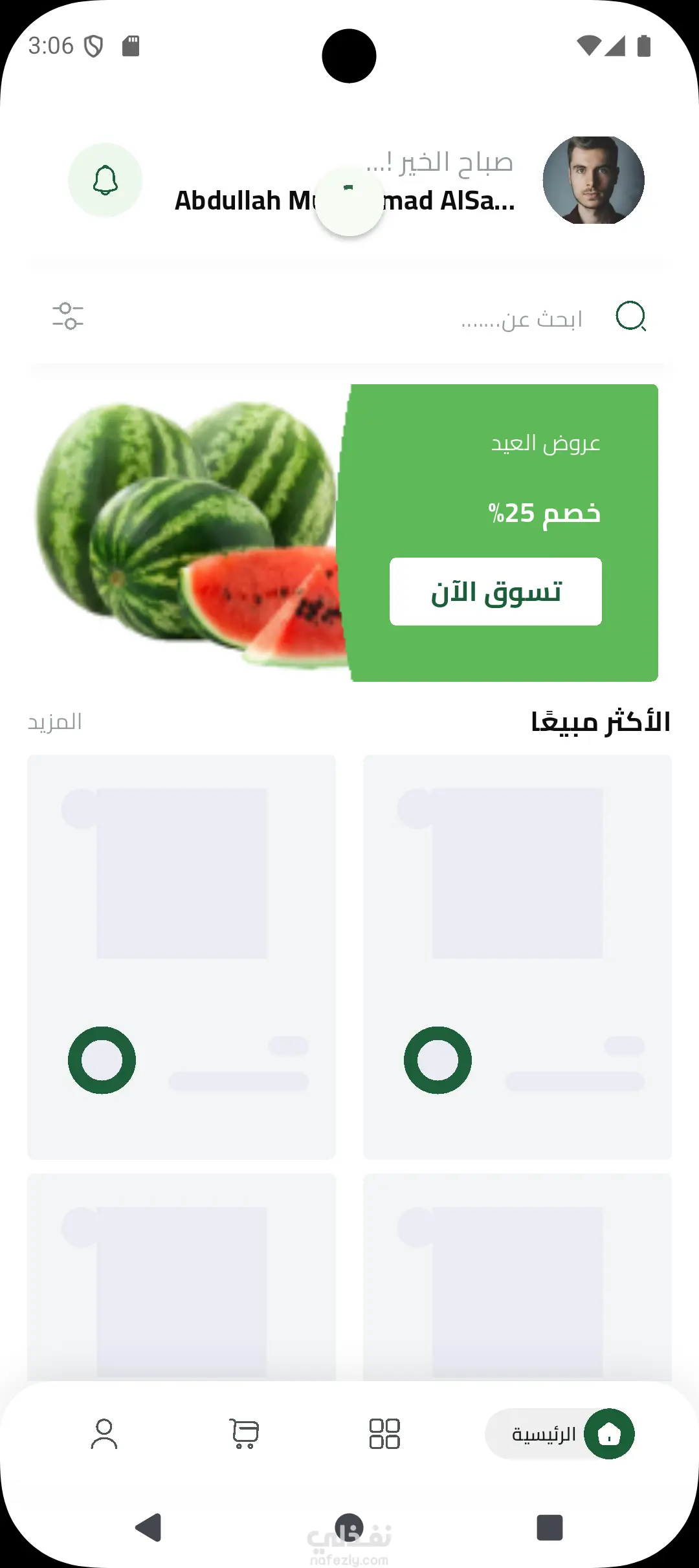
Task: Tap the تسوق الآن button
Action: [495, 592]
